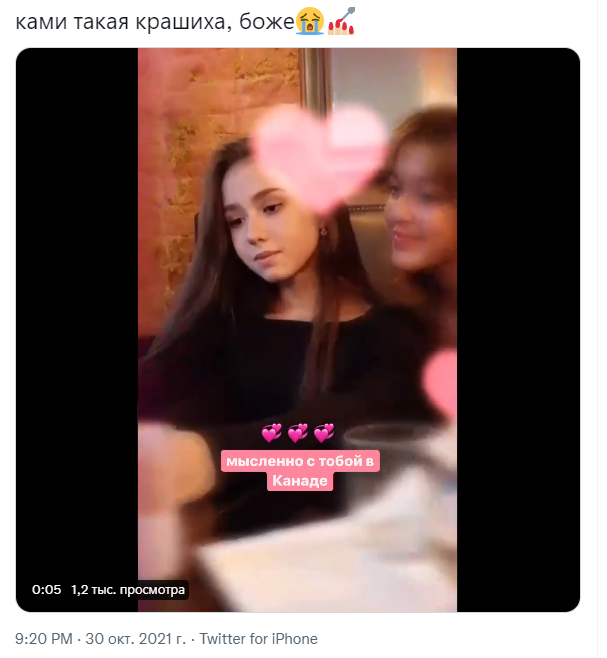Play the embedded tweet video
This screenshot has width=607, height=658.
tap(298, 330)
